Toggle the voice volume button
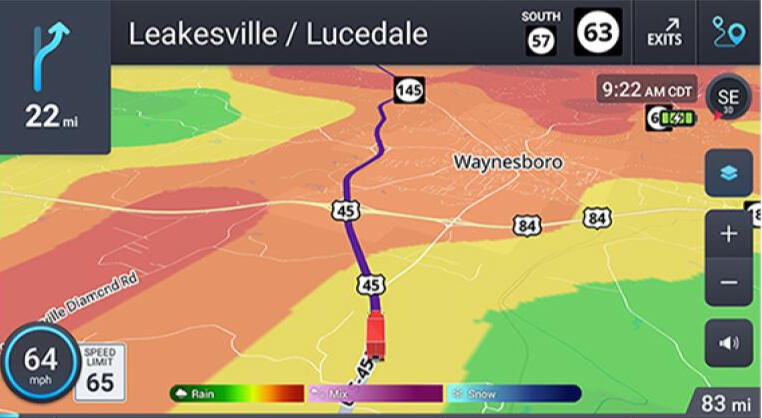Image resolution: width=762 pixels, height=418 pixels. [x=729, y=343]
